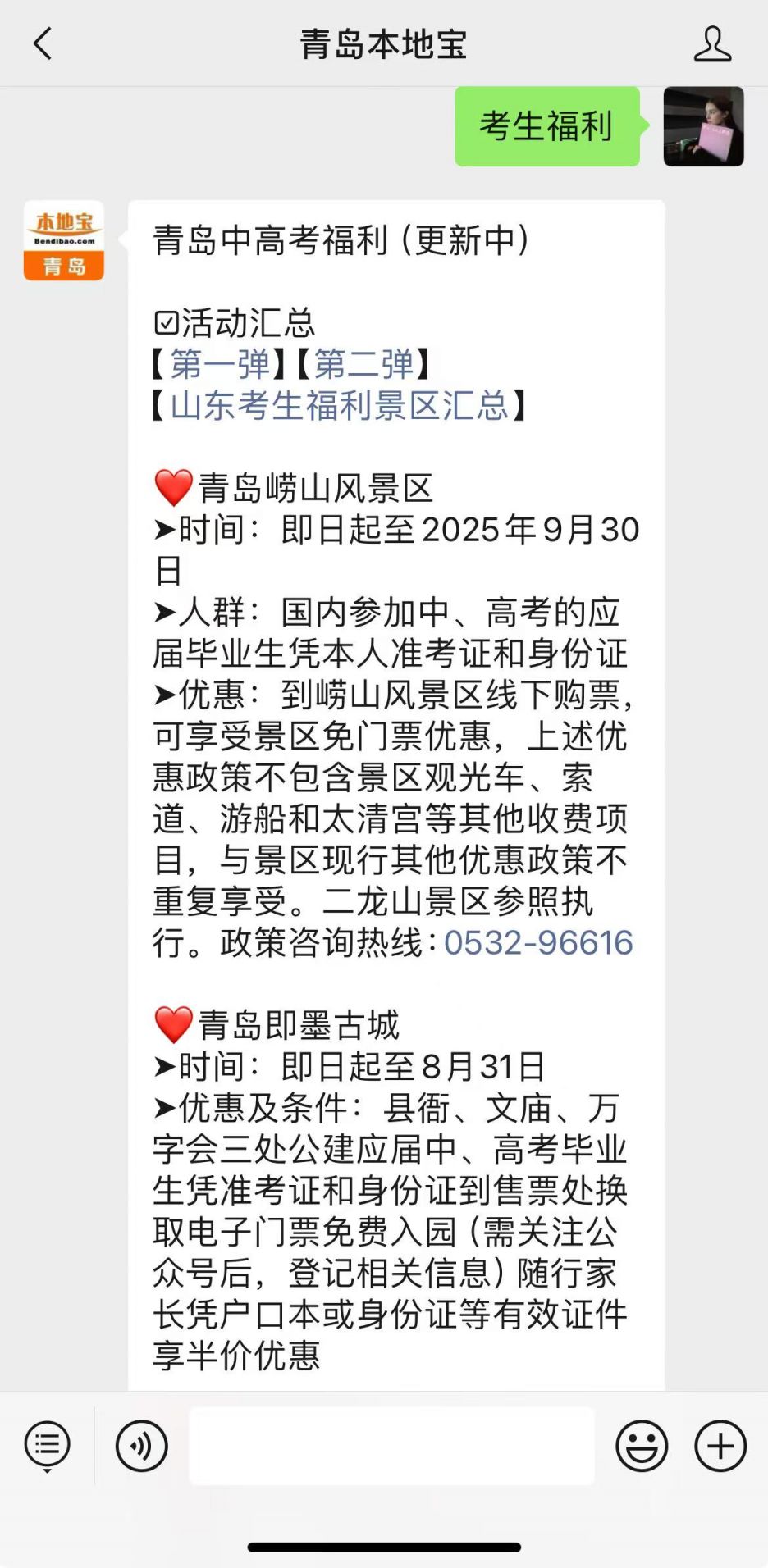This screenshot has width=768, height=1568.
Task: Call the hotline 0532-96616
Action: tap(538, 943)
